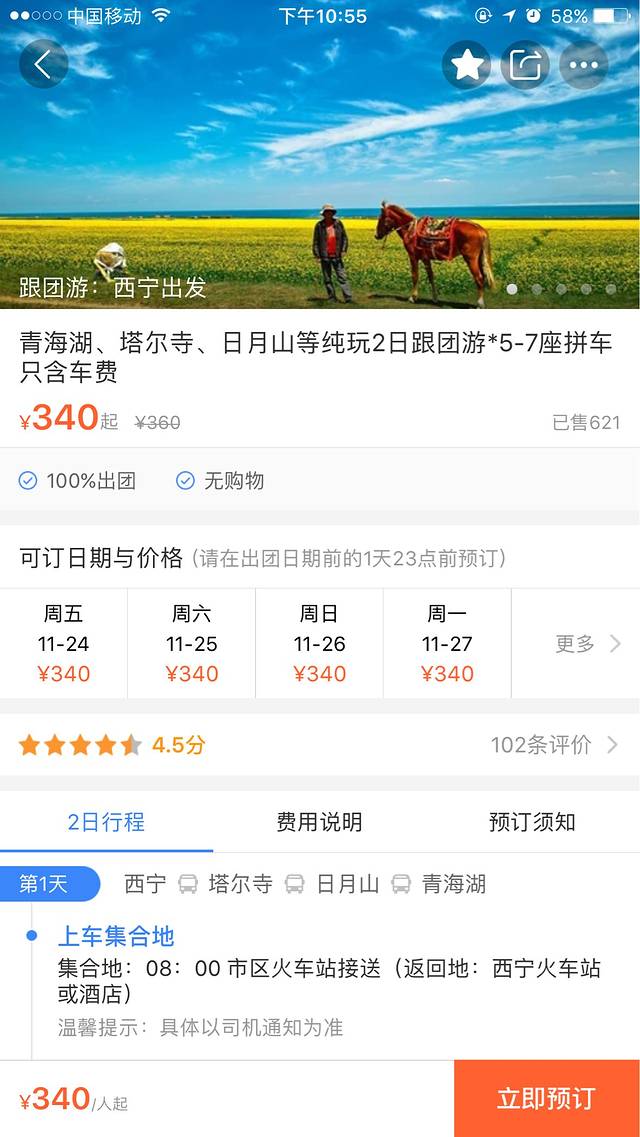Tap 立即预订 to book now
This screenshot has width=640, height=1137.
(x=546, y=1098)
